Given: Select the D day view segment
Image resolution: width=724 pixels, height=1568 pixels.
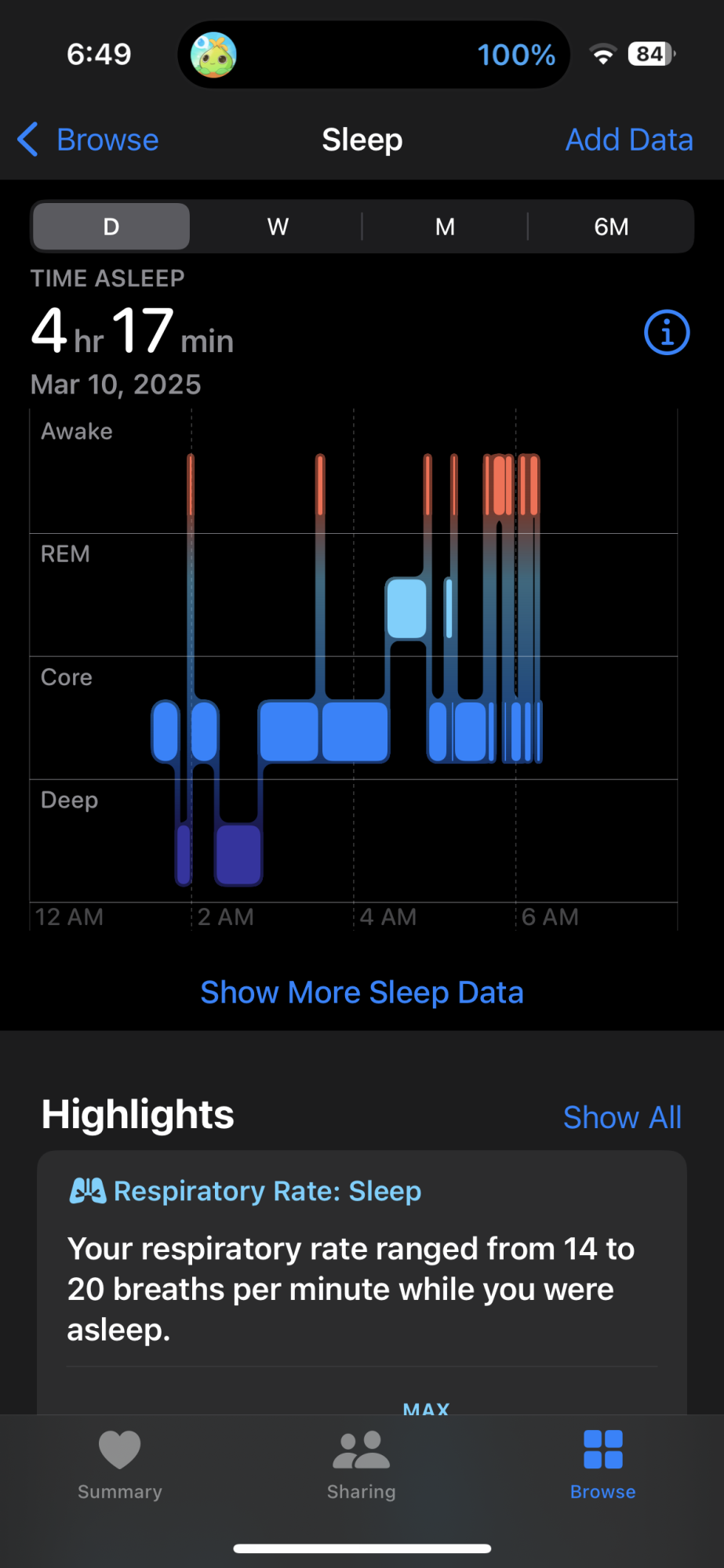Looking at the screenshot, I should (x=111, y=227).
